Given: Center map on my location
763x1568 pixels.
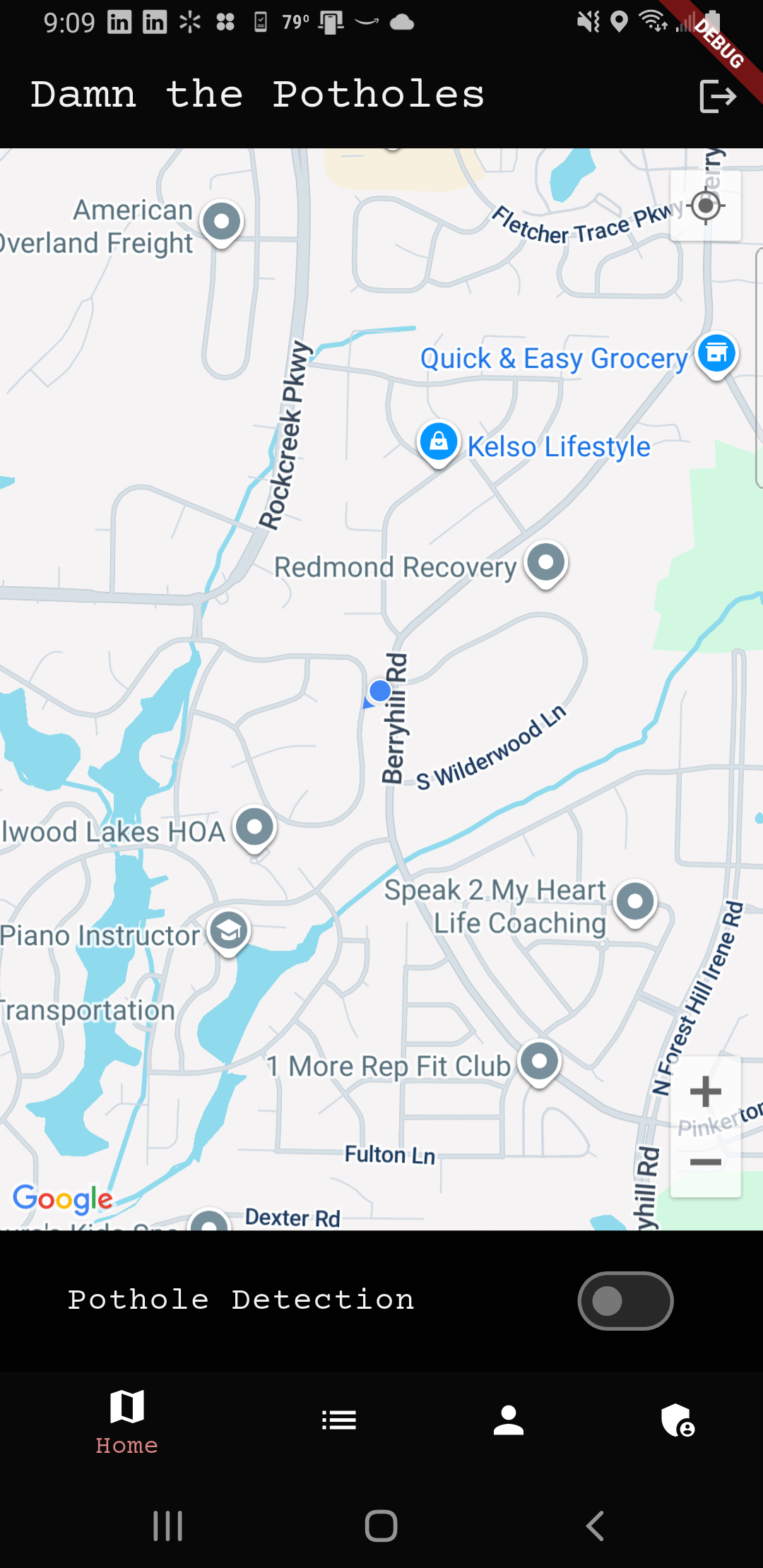Looking at the screenshot, I should [x=705, y=206].
